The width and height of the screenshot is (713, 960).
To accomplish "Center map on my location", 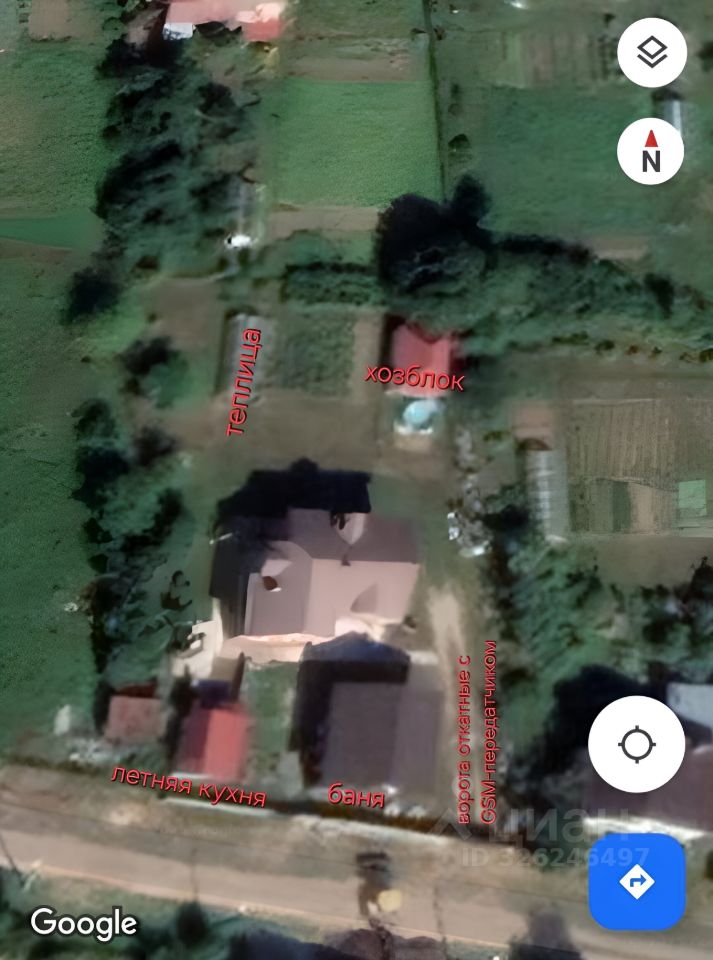I will pos(637,745).
